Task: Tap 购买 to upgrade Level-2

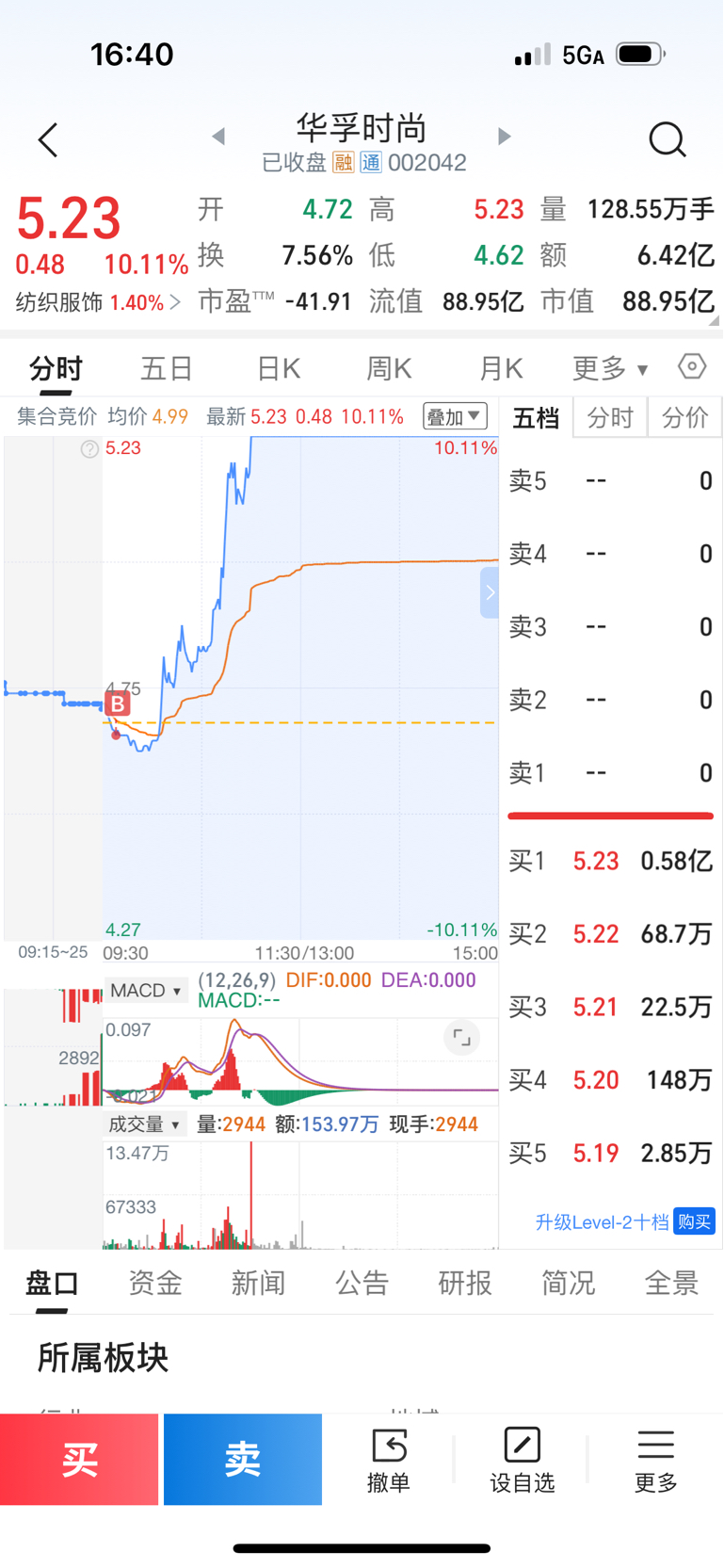Action: coord(694,1221)
